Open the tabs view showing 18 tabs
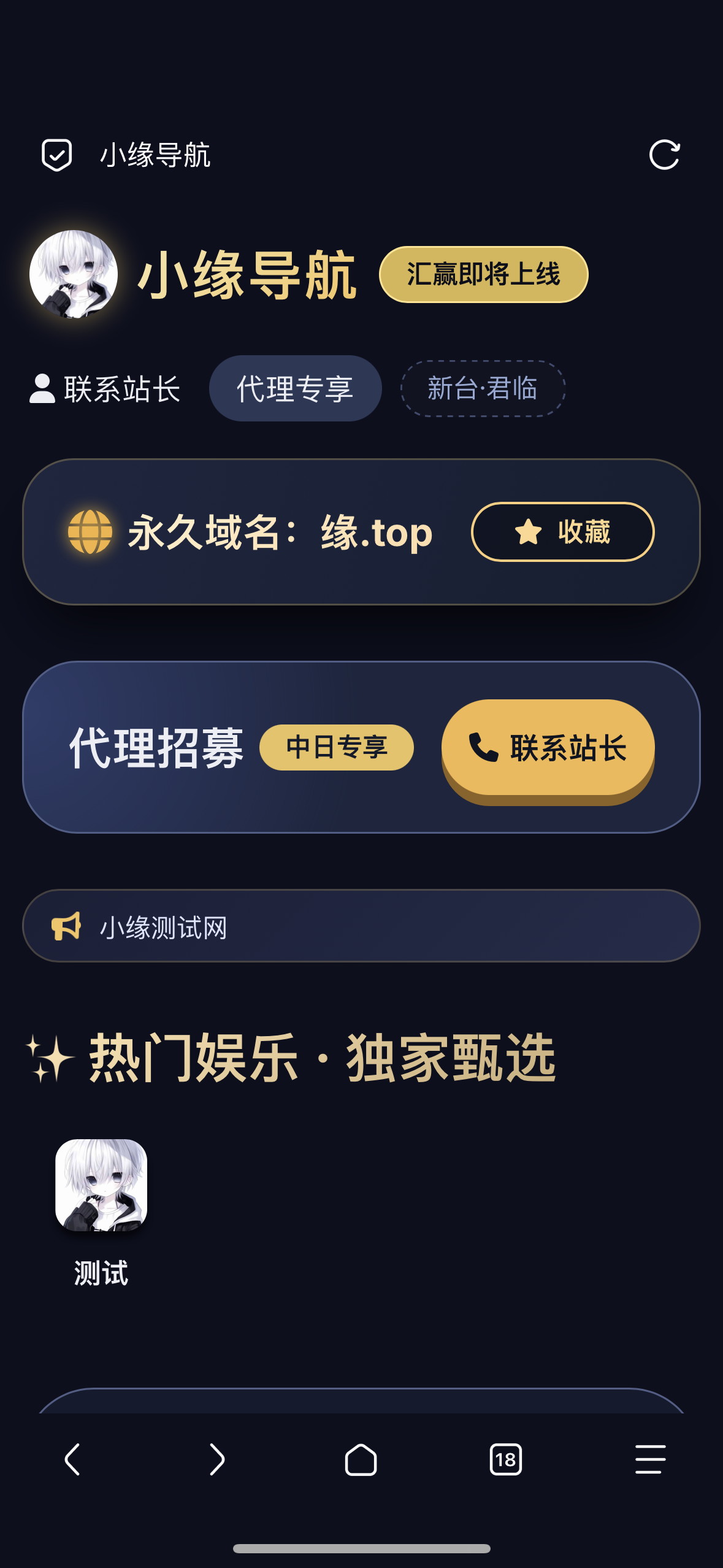The width and height of the screenshot is (723, 1568). 506,1458
